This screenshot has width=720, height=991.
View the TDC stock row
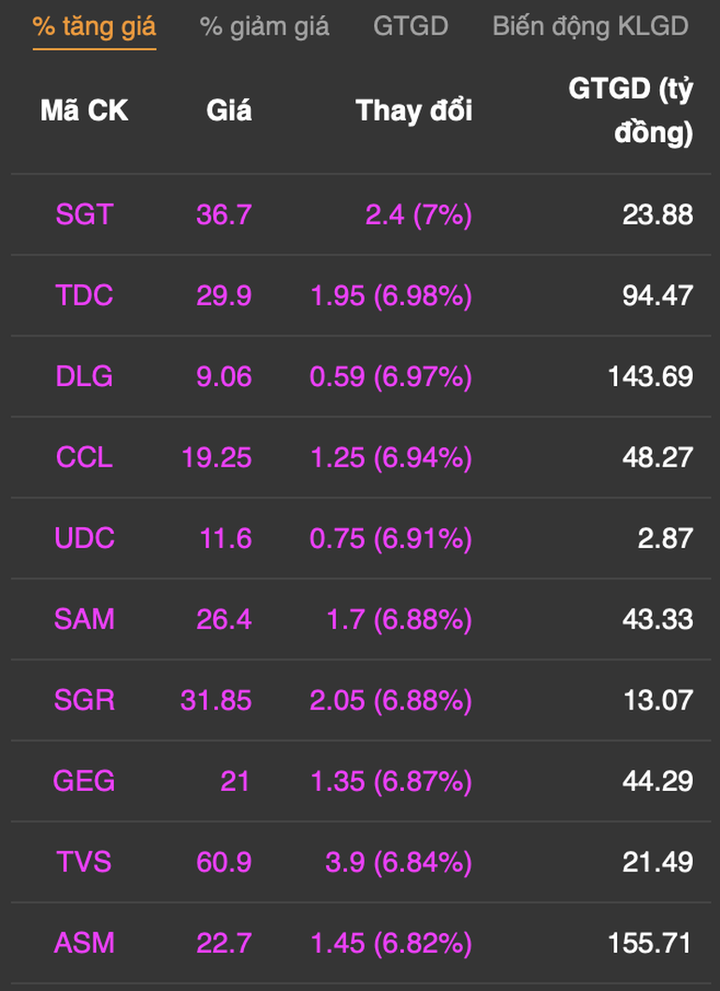pyautogui.click(x=85, y=295)
